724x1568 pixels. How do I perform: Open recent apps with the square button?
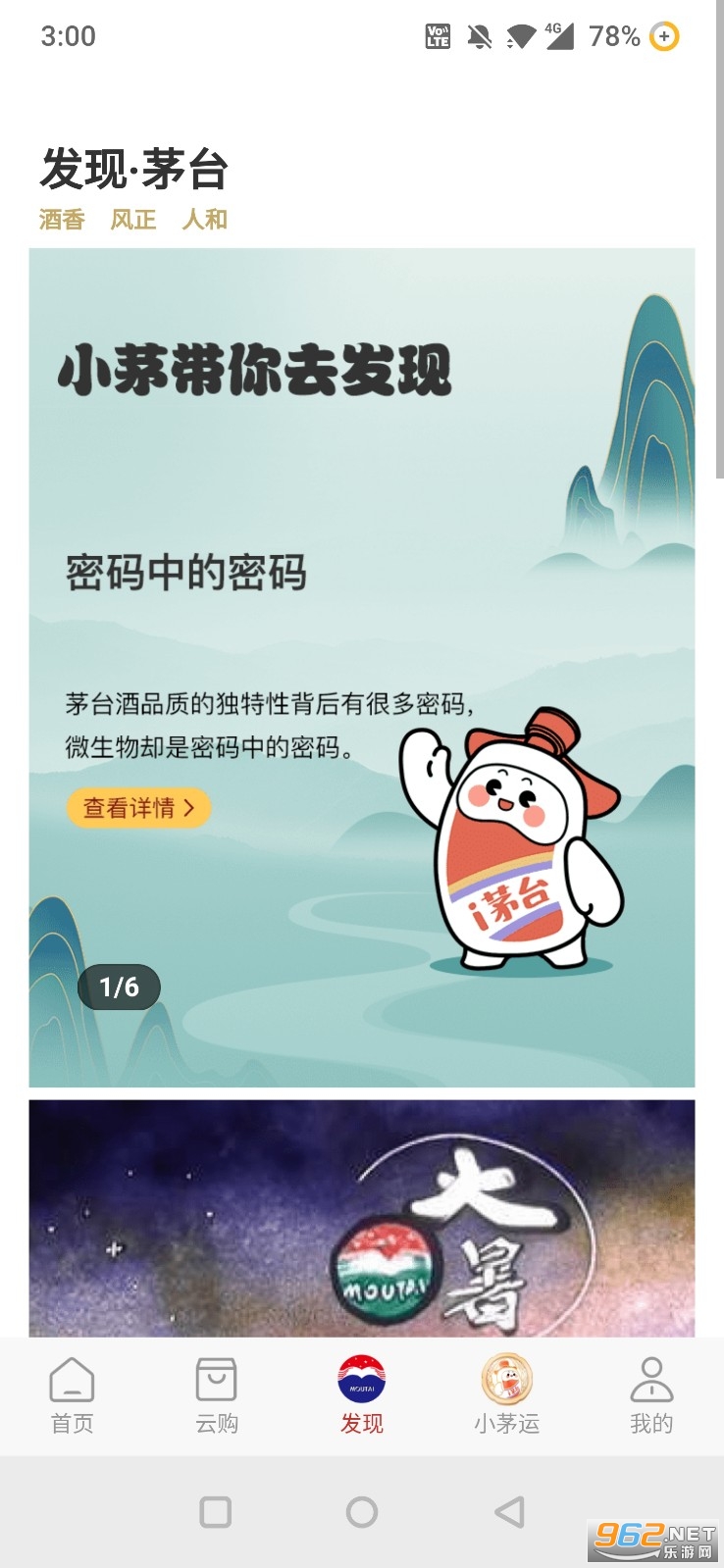215,1511
